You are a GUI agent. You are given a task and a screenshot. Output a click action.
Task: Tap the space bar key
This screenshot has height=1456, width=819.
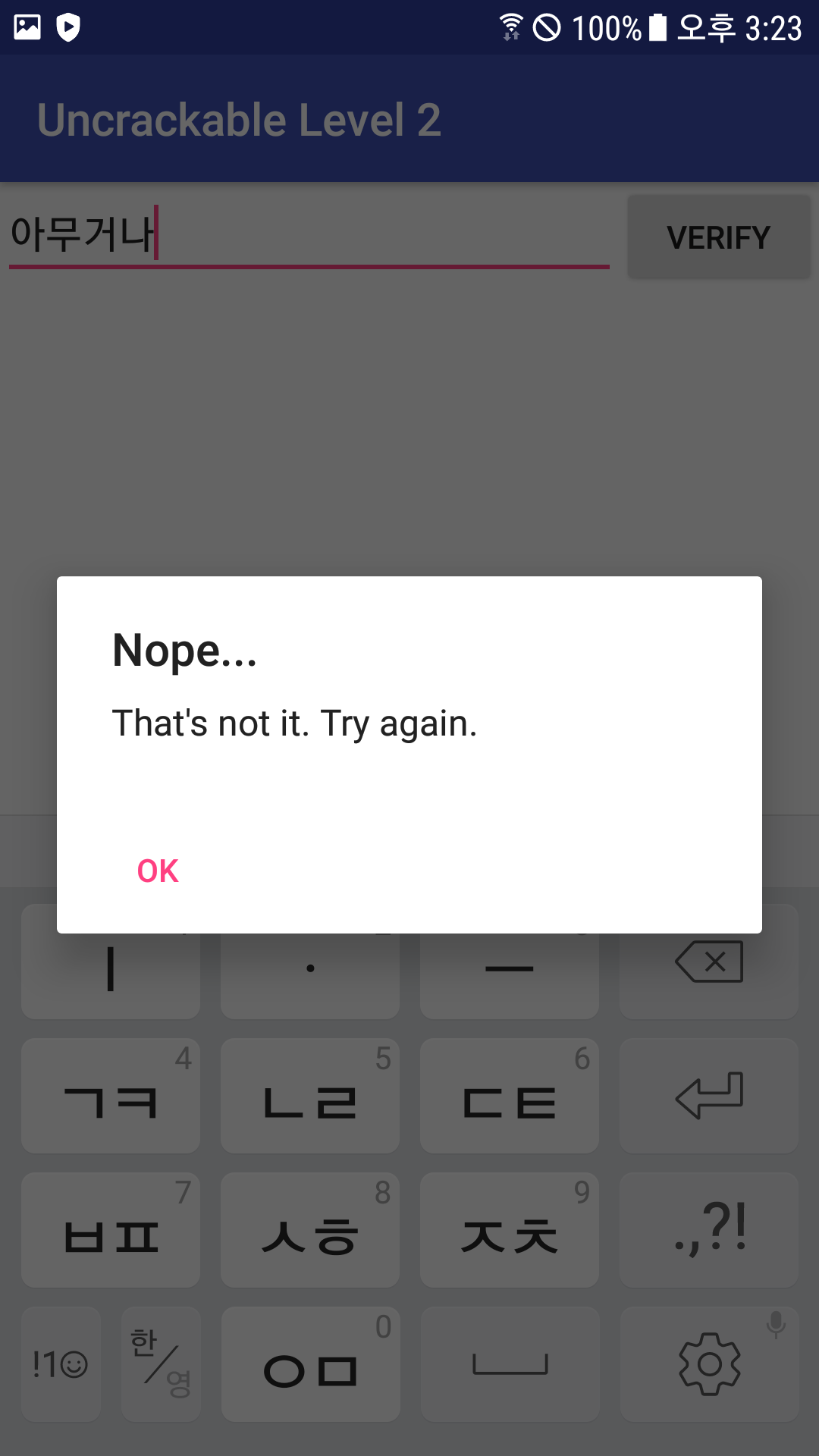[510, 1364]
